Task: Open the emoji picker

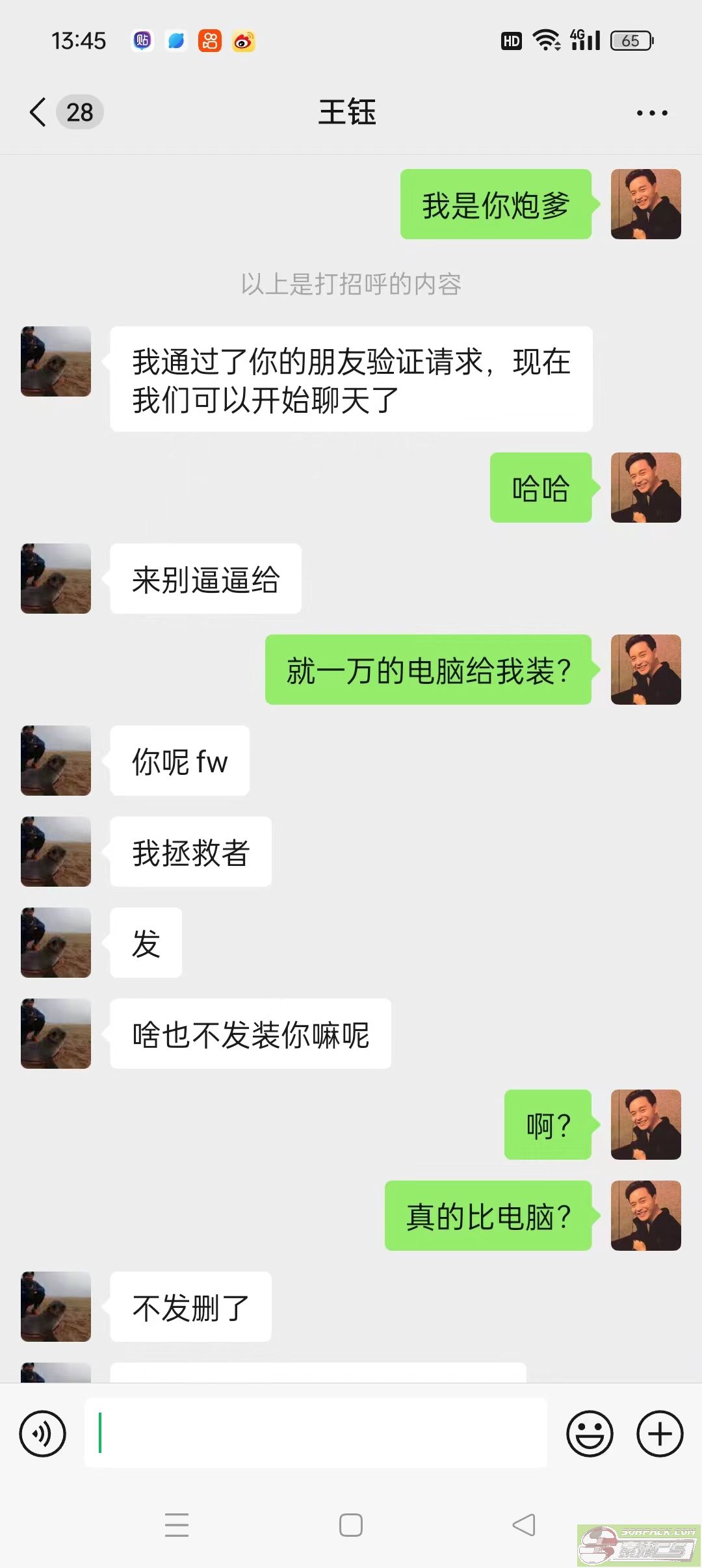Action: coord(590,1433)
